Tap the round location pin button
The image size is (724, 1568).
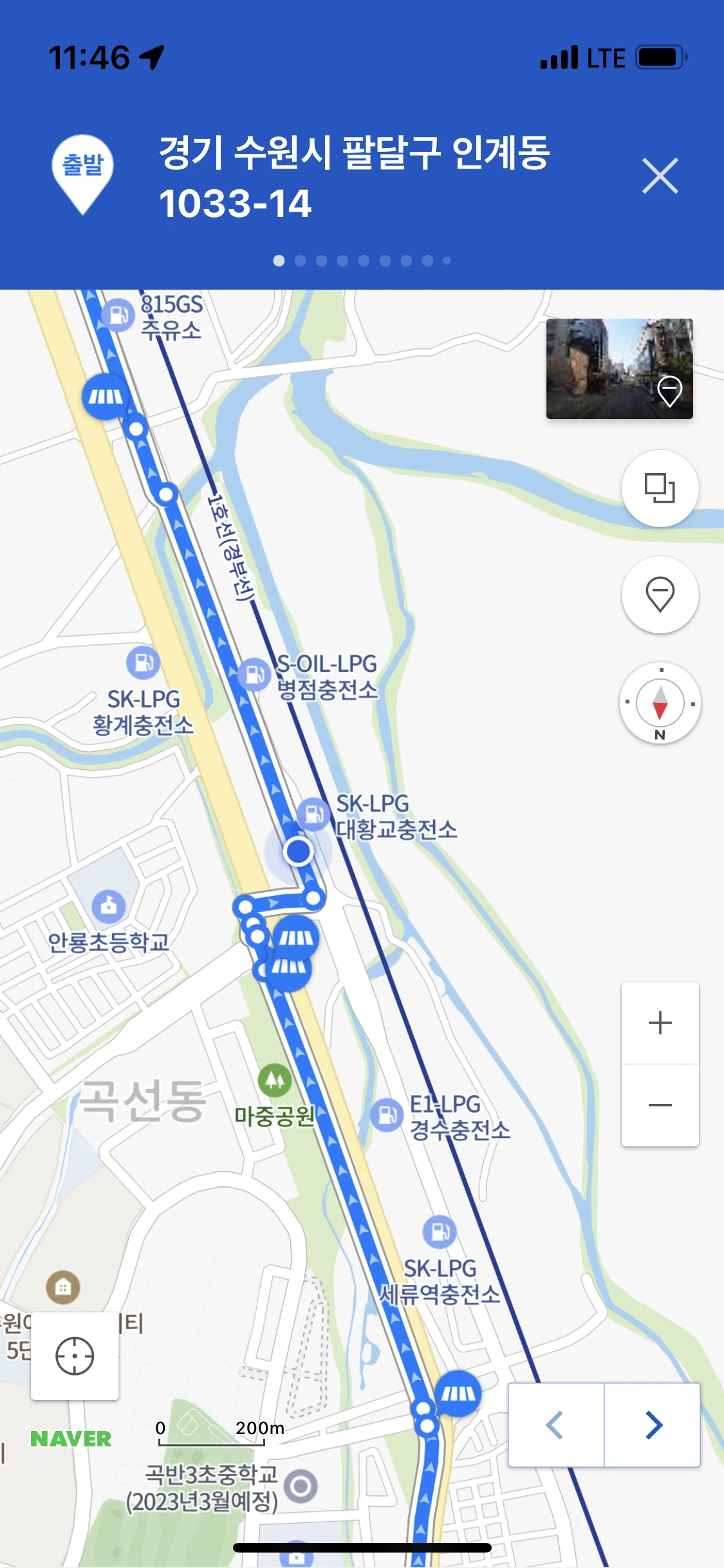[660, 595]
